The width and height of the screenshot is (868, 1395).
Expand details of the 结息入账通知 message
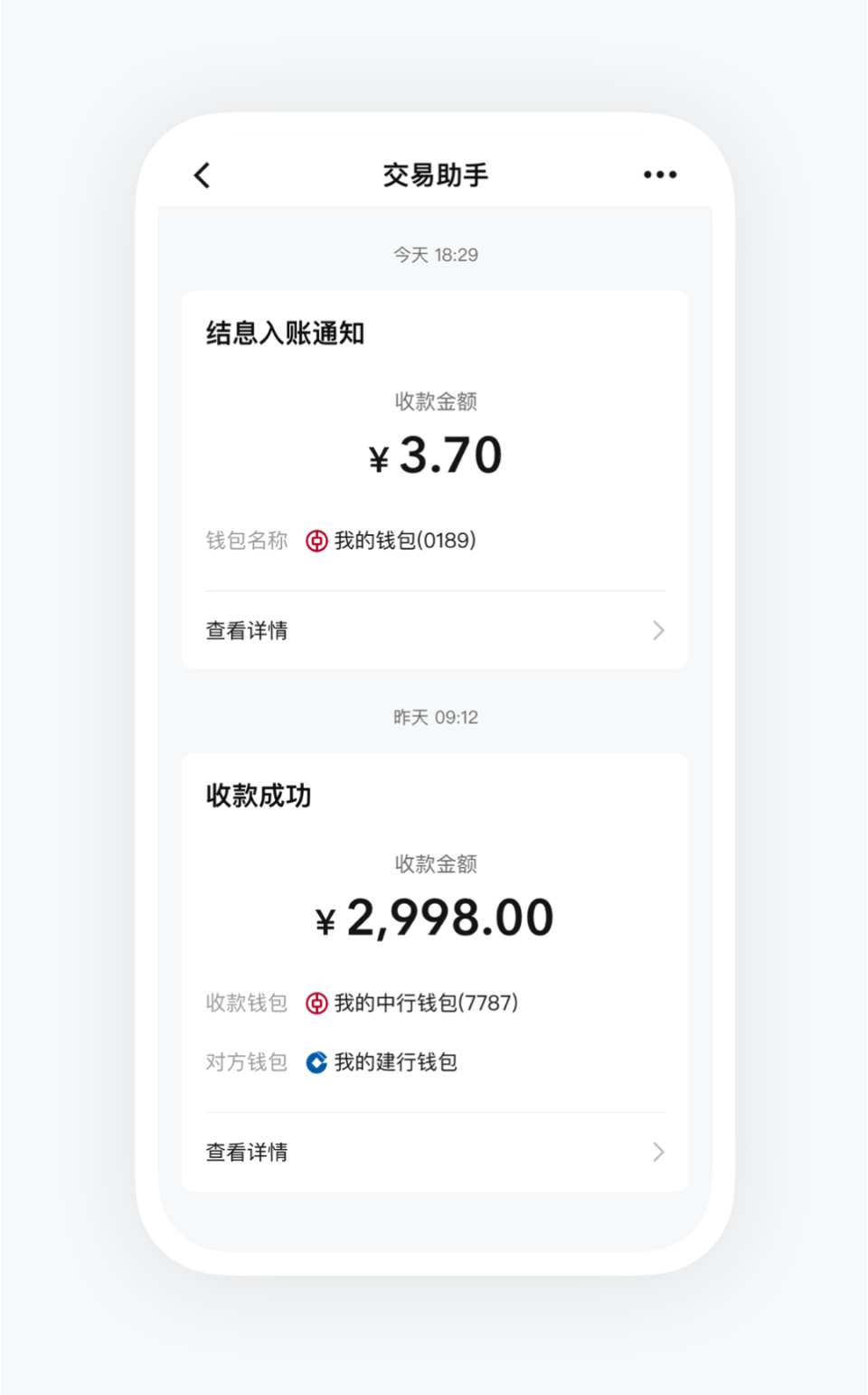pos(247,630)
